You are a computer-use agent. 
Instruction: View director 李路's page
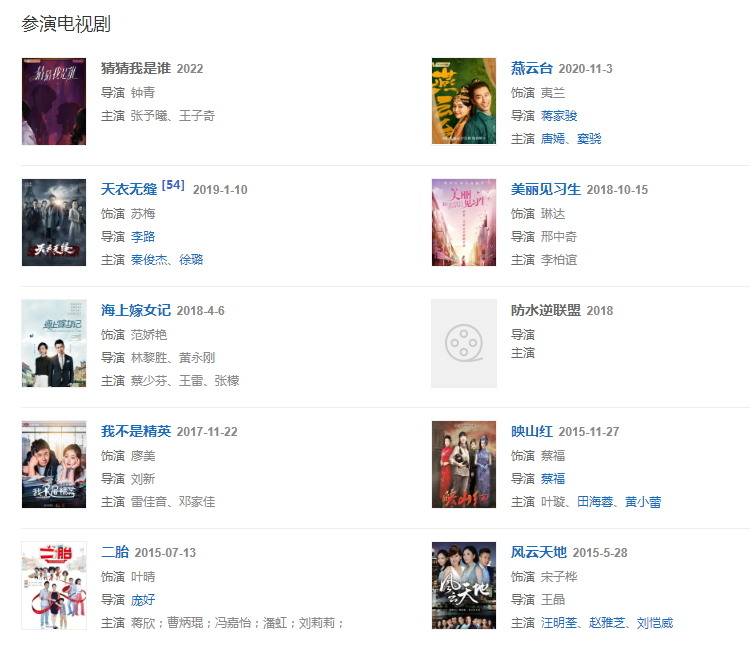click(143, 237)
